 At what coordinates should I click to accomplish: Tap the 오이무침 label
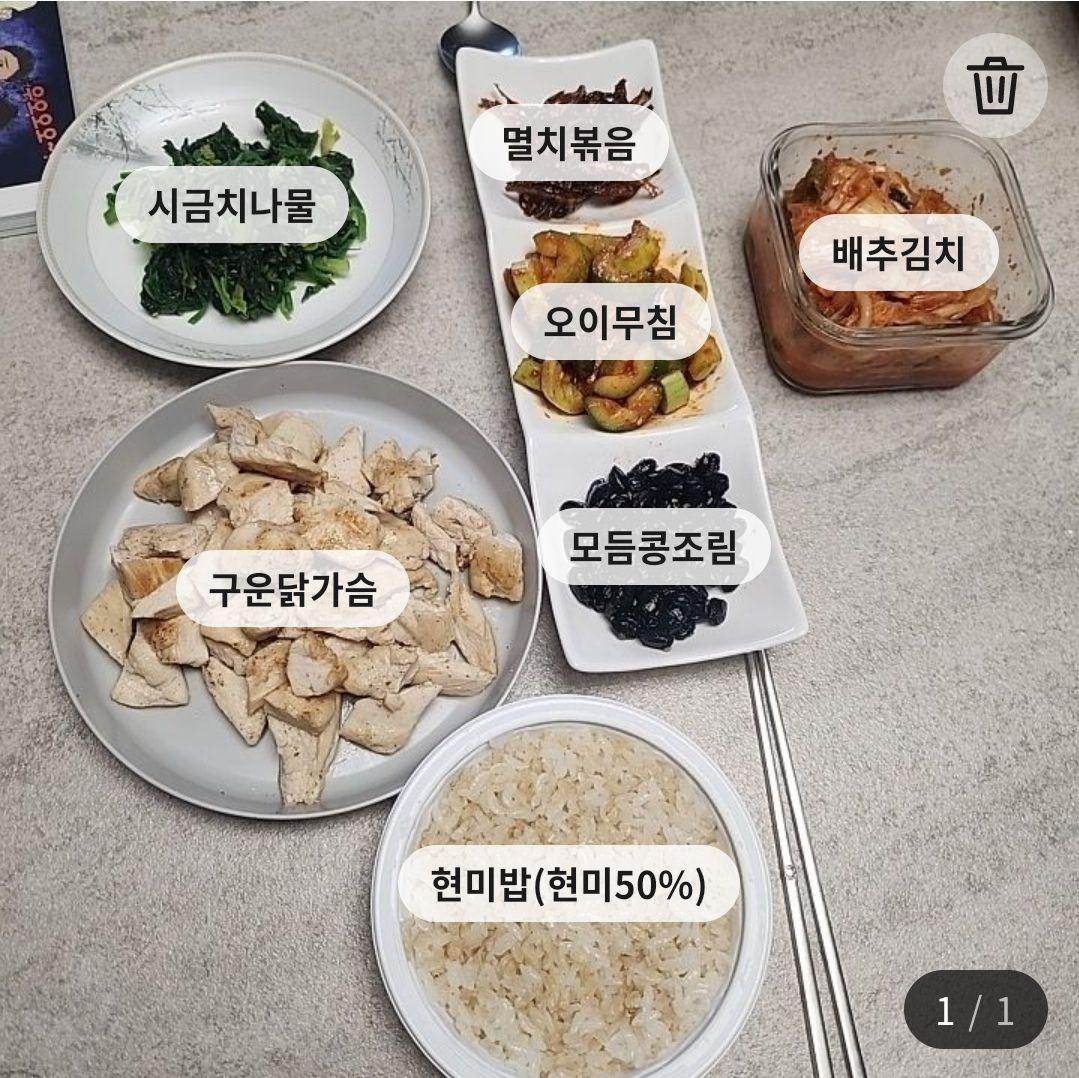610,322
